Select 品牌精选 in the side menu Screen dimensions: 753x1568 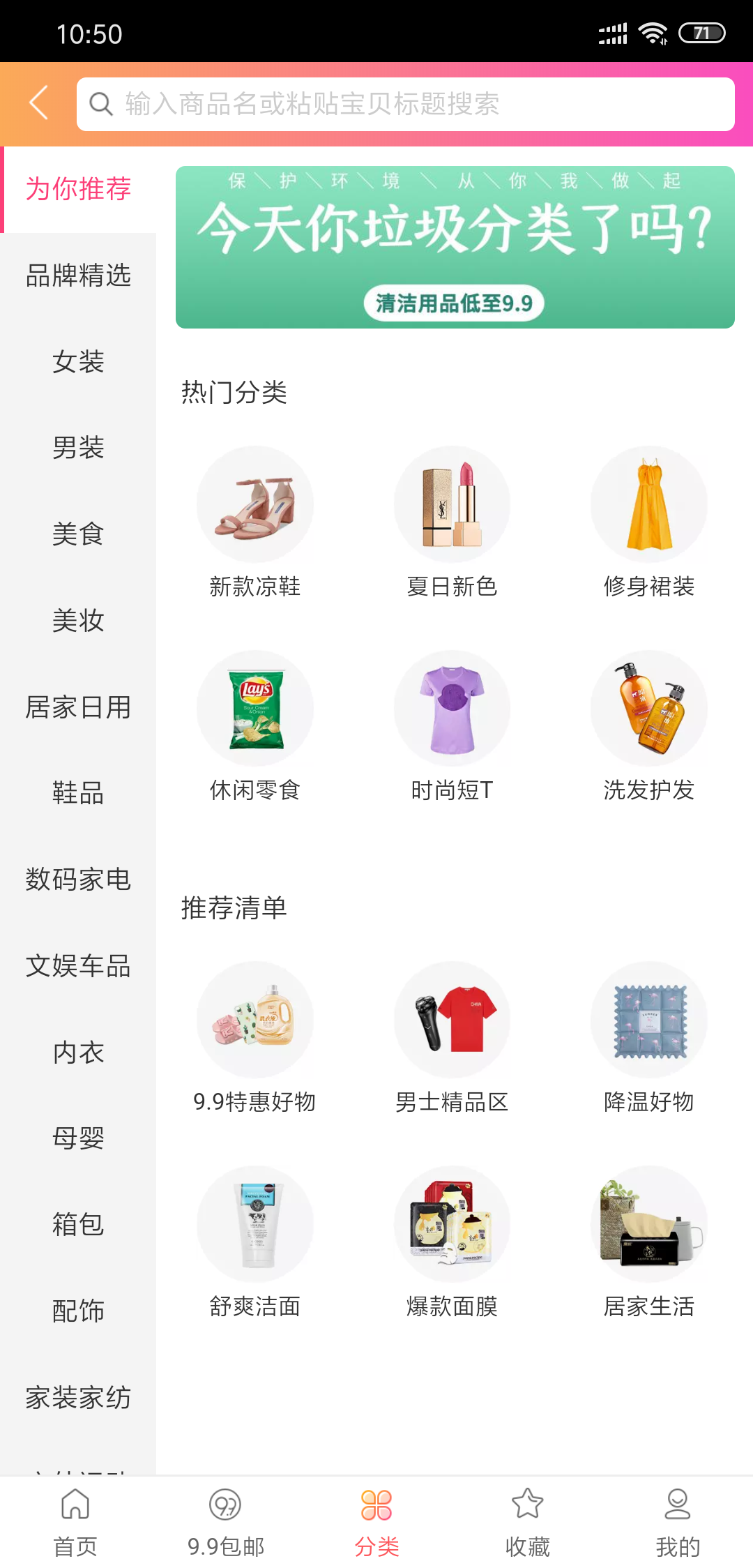[78, 276]
